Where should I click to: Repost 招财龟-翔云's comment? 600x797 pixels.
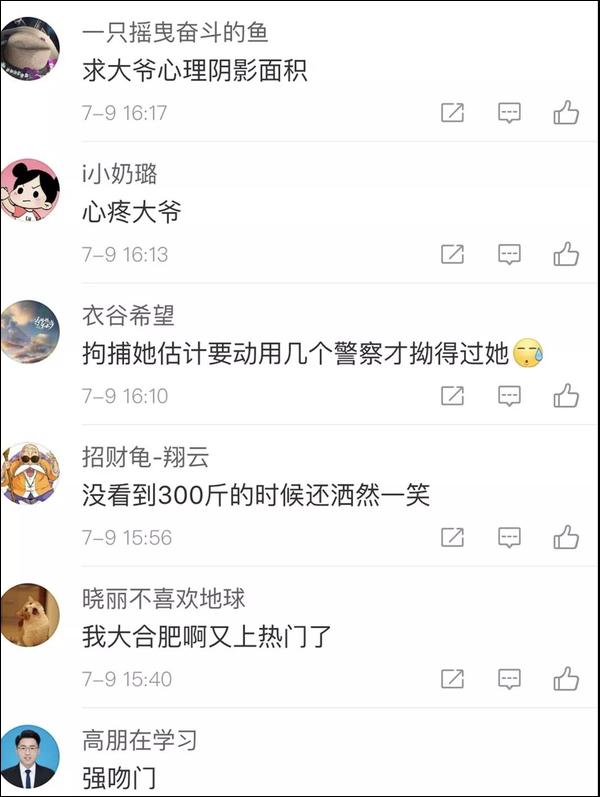(453, 537)
